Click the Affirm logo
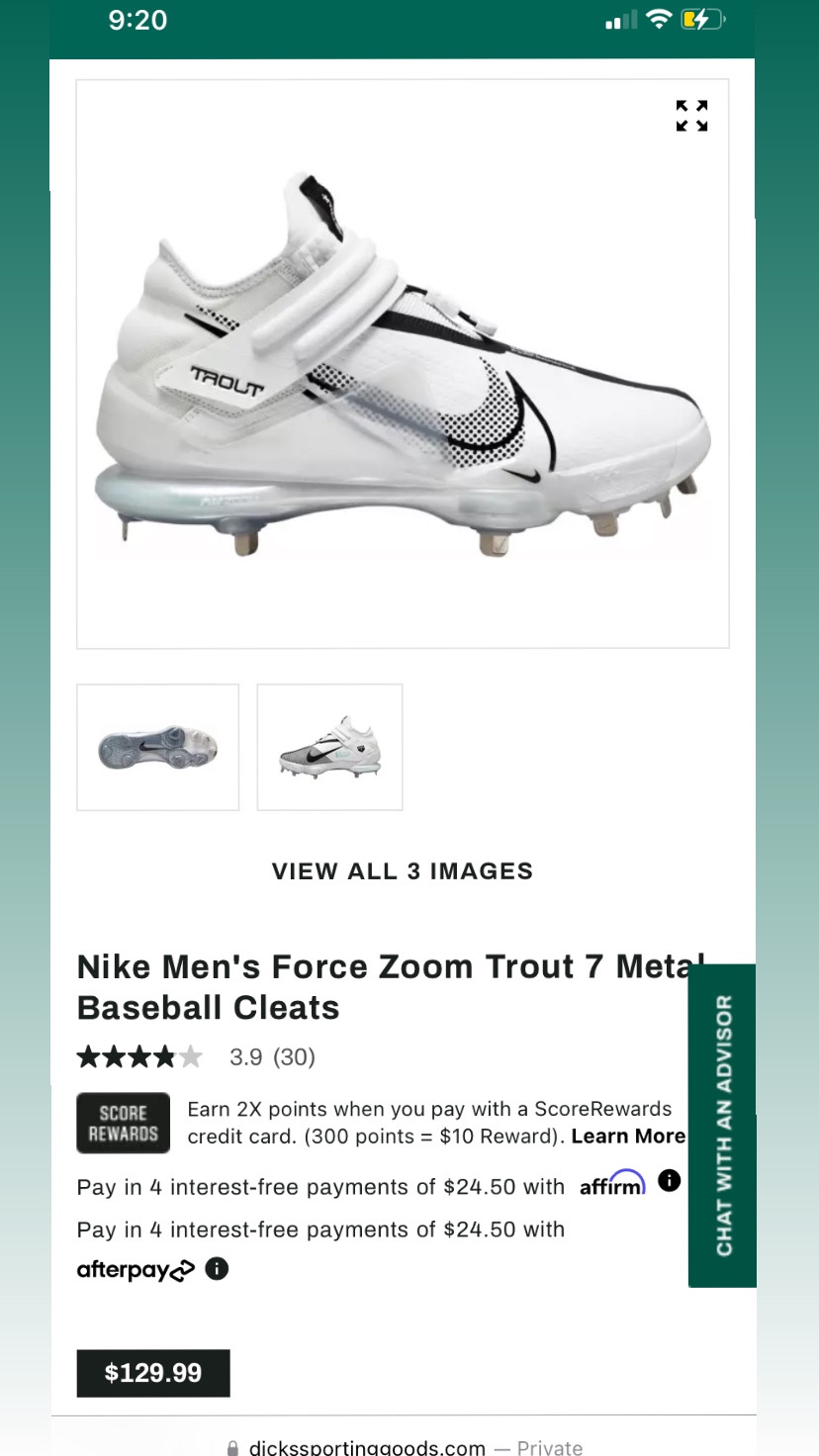The width and height of the screenshot is (819, 1456). click(x=611, y=1185)
